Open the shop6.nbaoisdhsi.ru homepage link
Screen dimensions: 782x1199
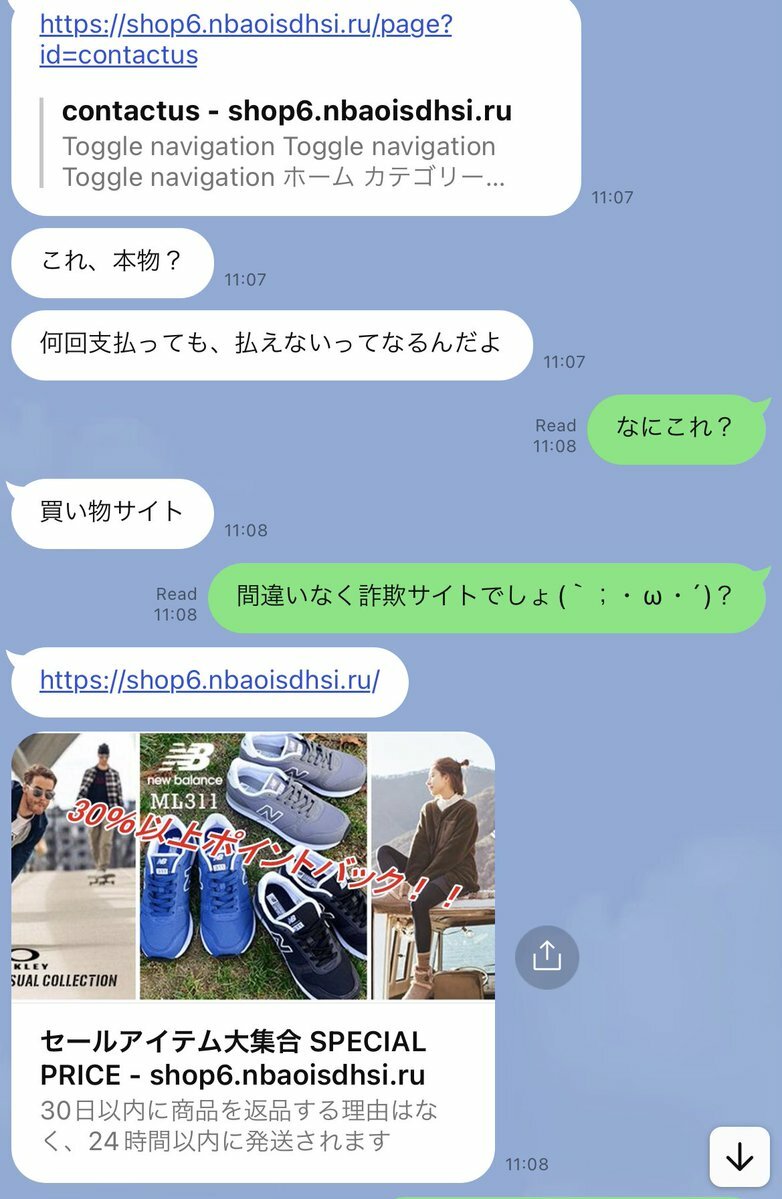click(209, 681)
